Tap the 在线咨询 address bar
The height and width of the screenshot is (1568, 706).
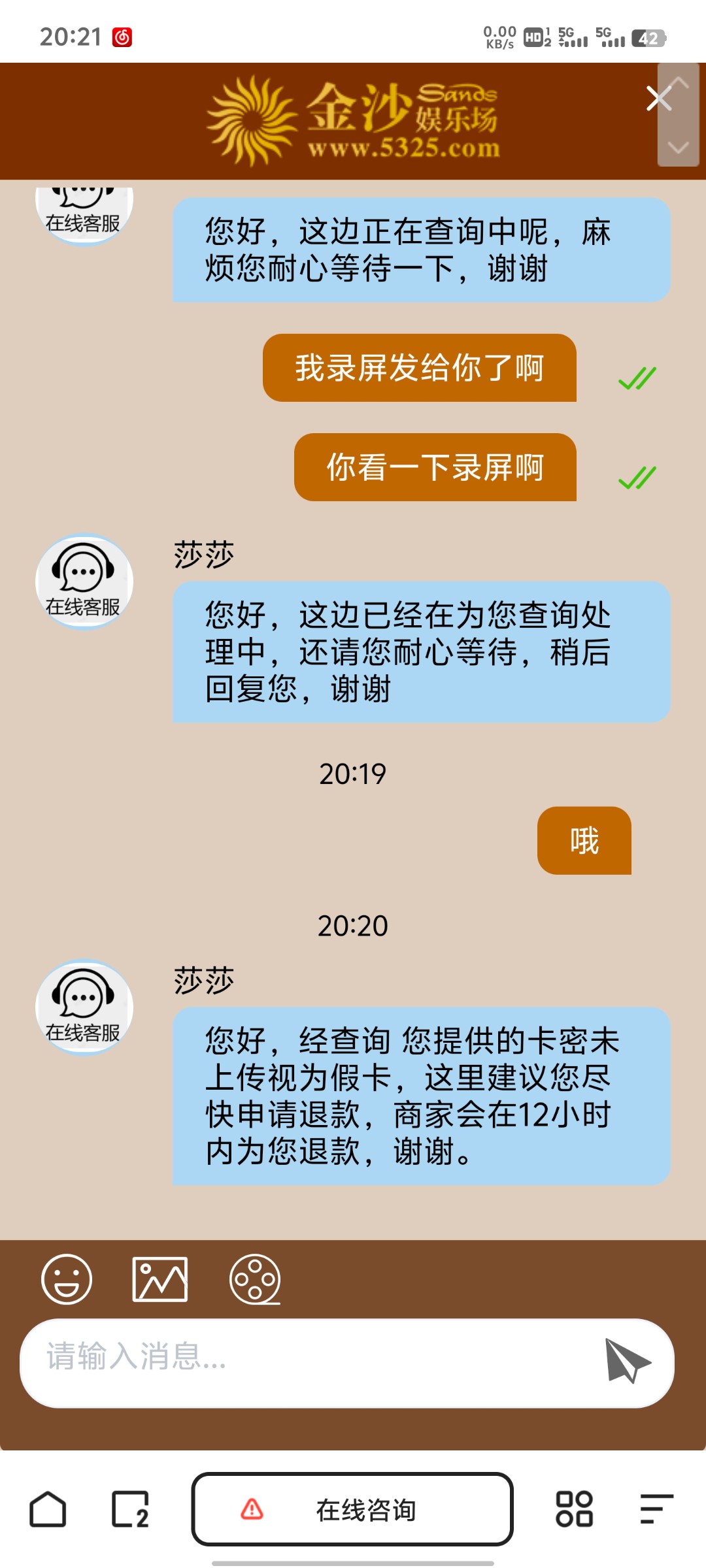[x=352, y=1509]
